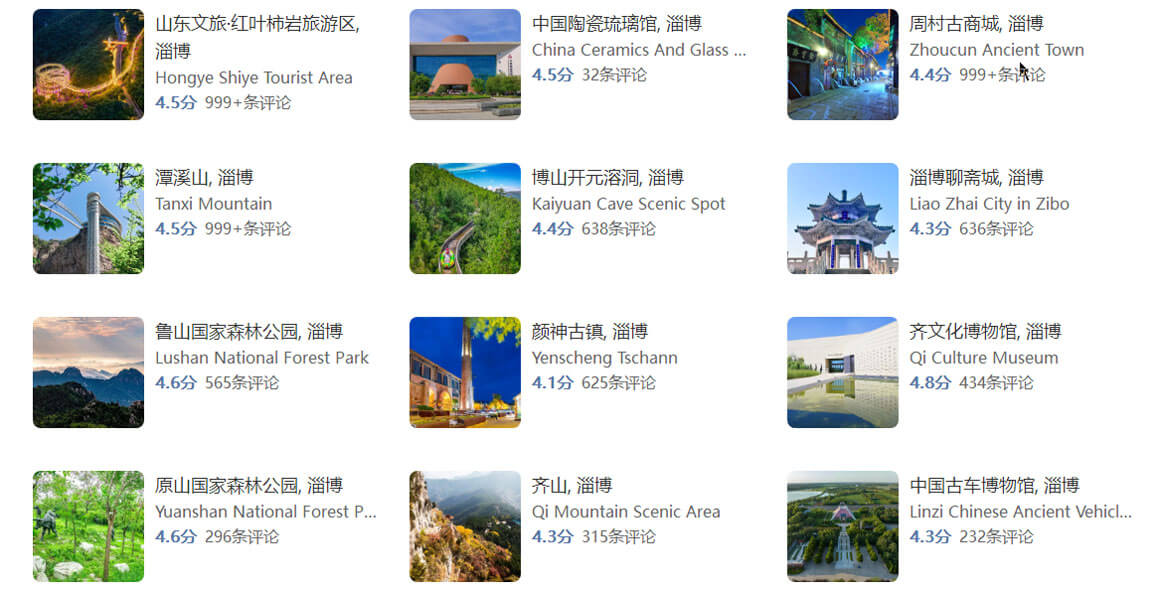View Lushan National Forest Park details

pos(261,358)
